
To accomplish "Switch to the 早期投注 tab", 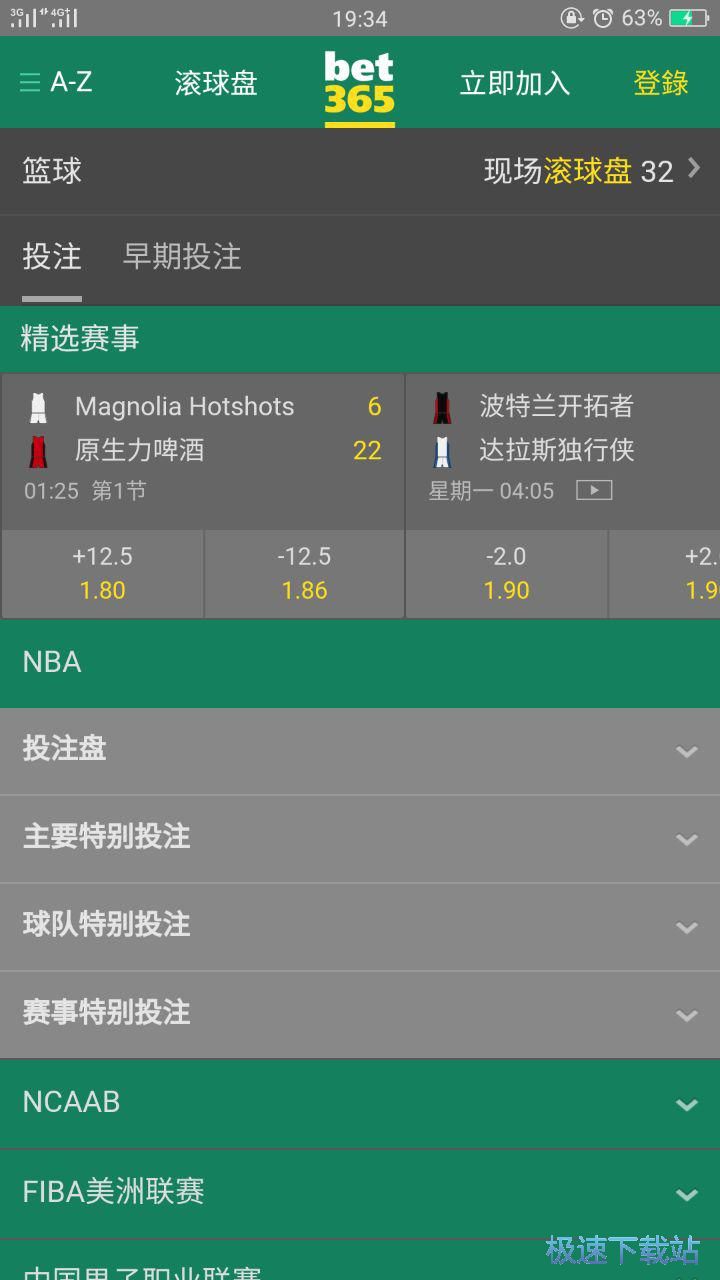I will click(182, 257).
